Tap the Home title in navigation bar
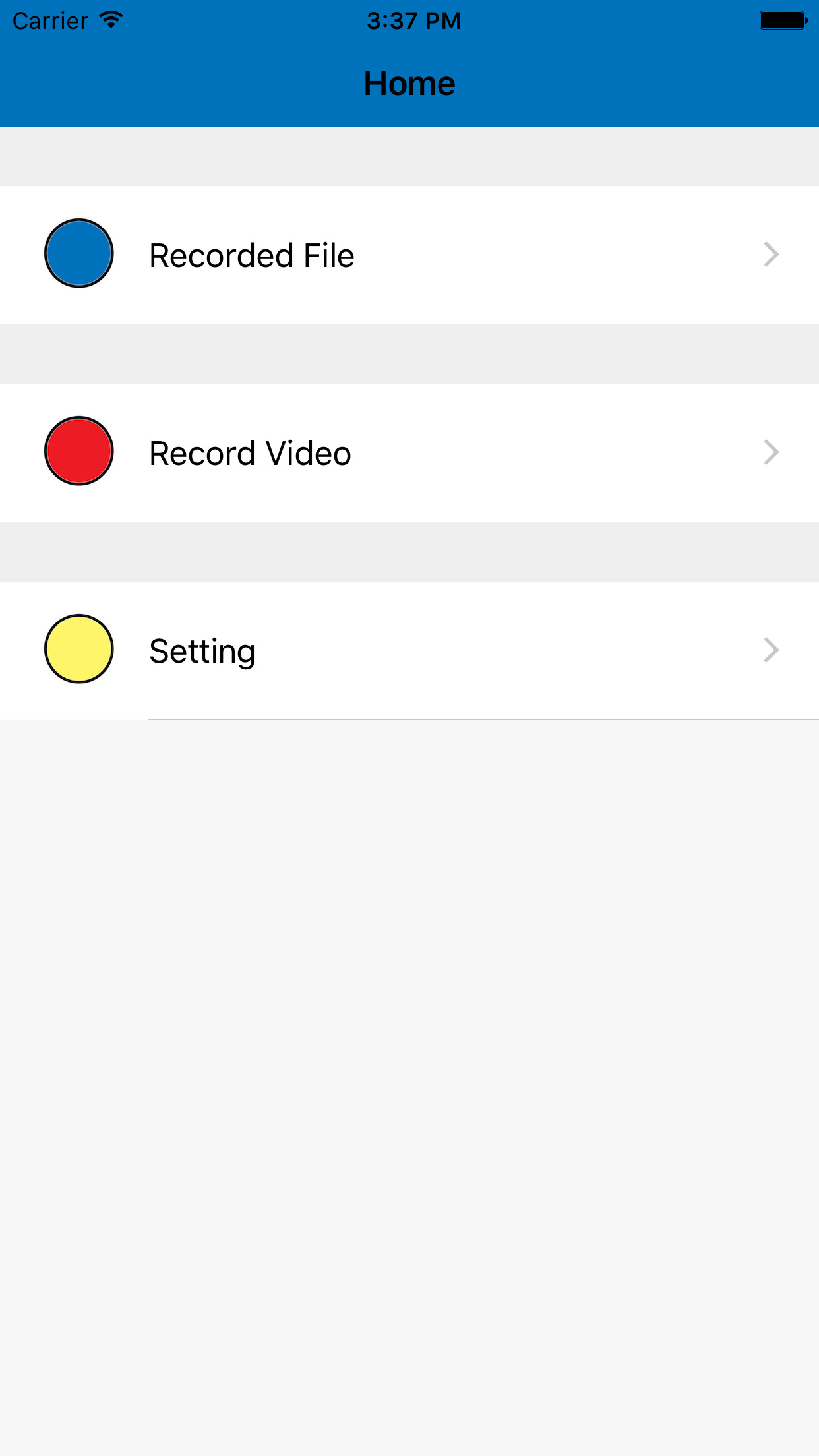 [x=409, y=82]
